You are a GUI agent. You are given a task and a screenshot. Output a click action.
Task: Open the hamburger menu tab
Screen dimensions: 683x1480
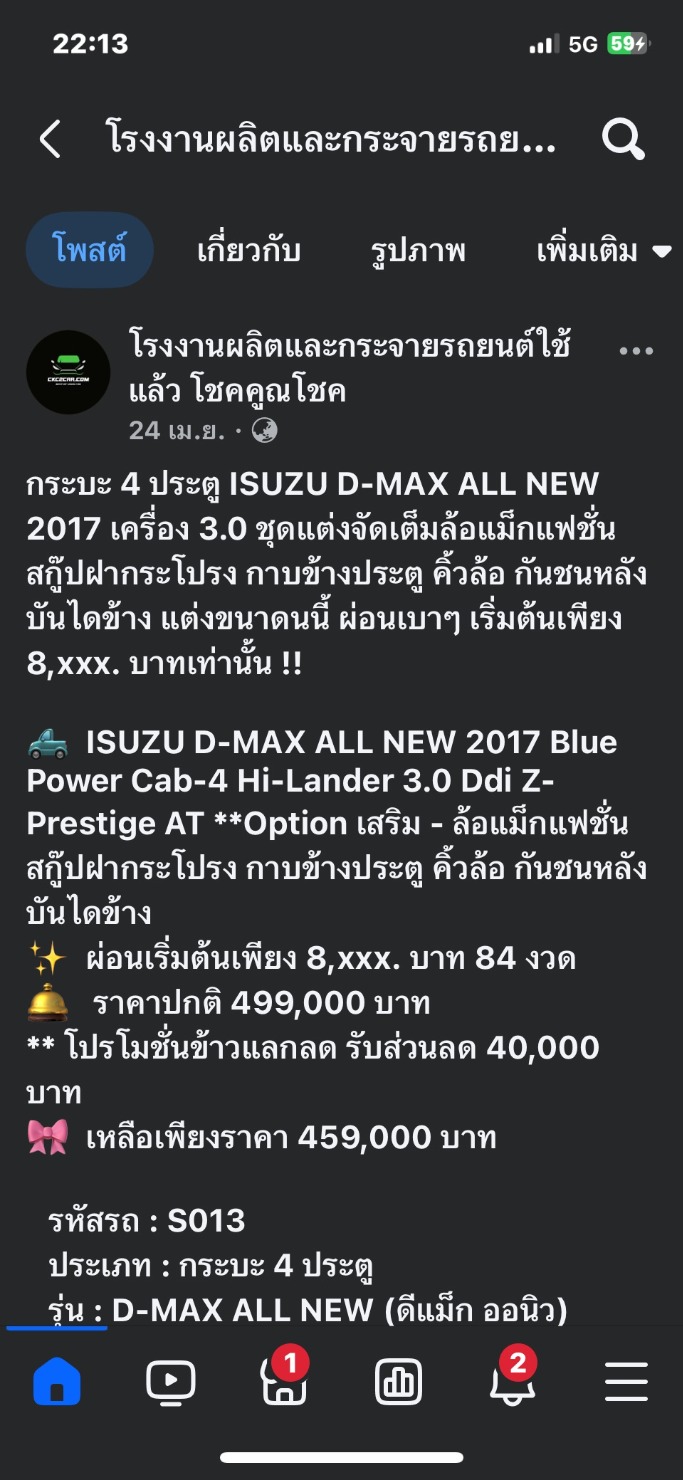pos(627,1384)
